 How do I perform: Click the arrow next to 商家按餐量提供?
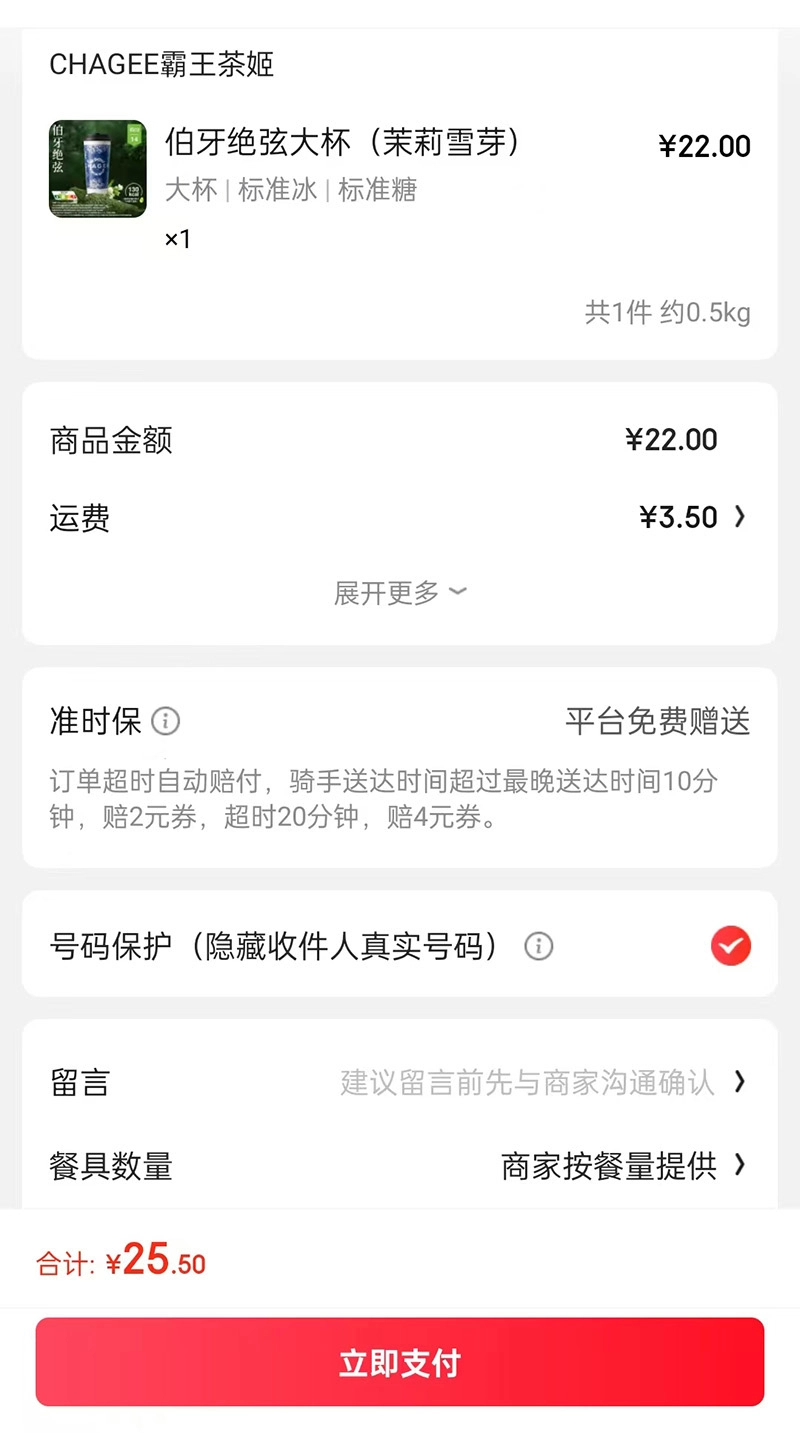point(739,1165)
